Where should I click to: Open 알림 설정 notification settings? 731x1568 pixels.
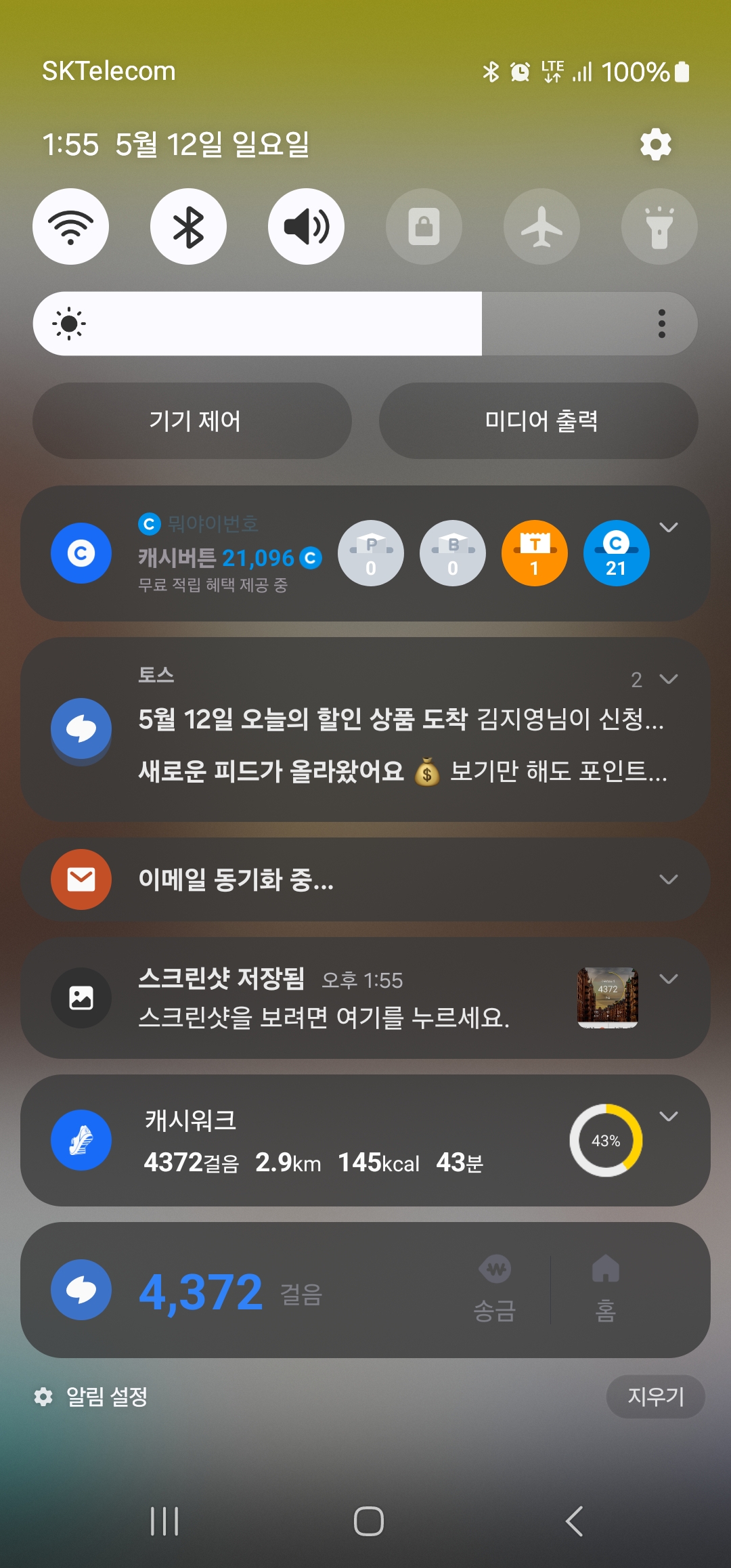point(92,1396)
